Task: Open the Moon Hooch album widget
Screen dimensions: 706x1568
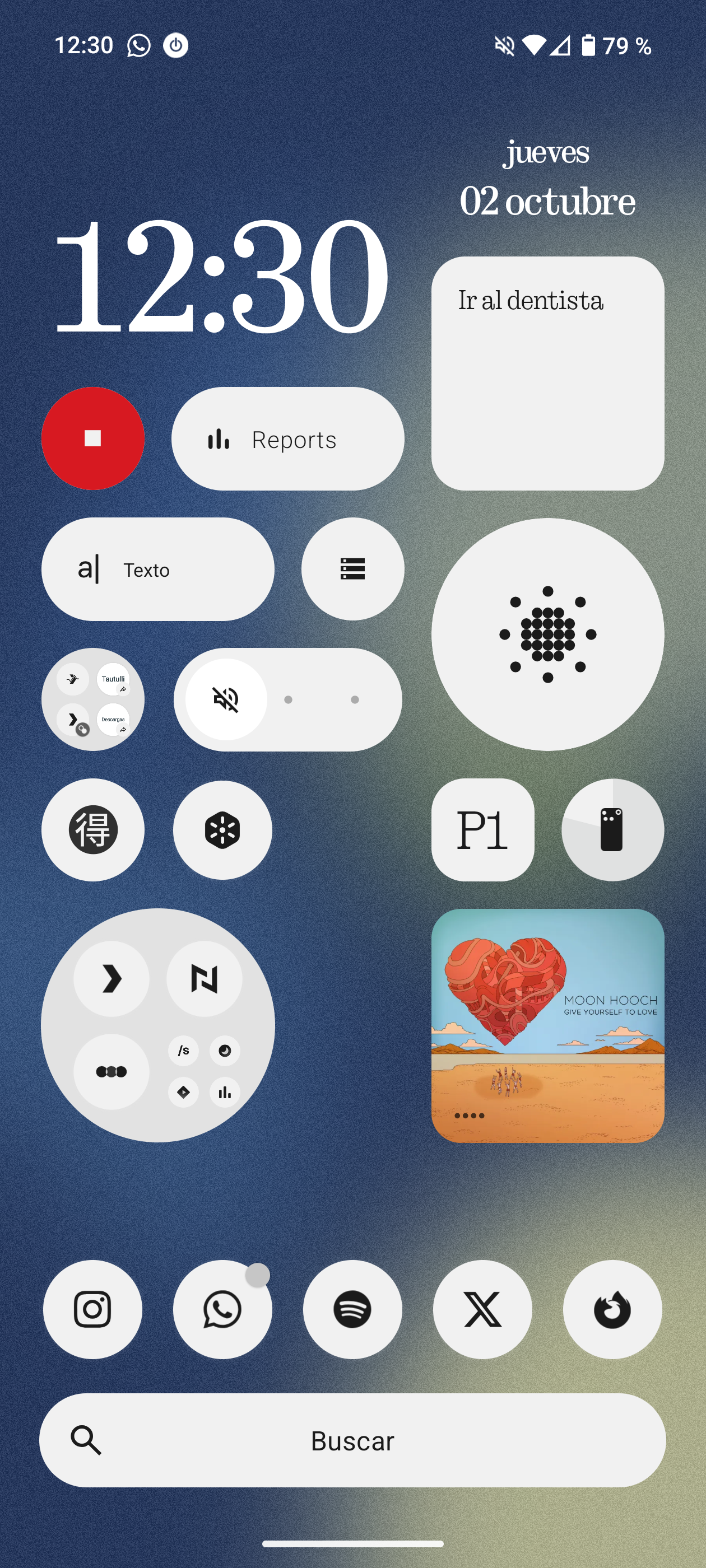Action: [x=547, y=1025]
